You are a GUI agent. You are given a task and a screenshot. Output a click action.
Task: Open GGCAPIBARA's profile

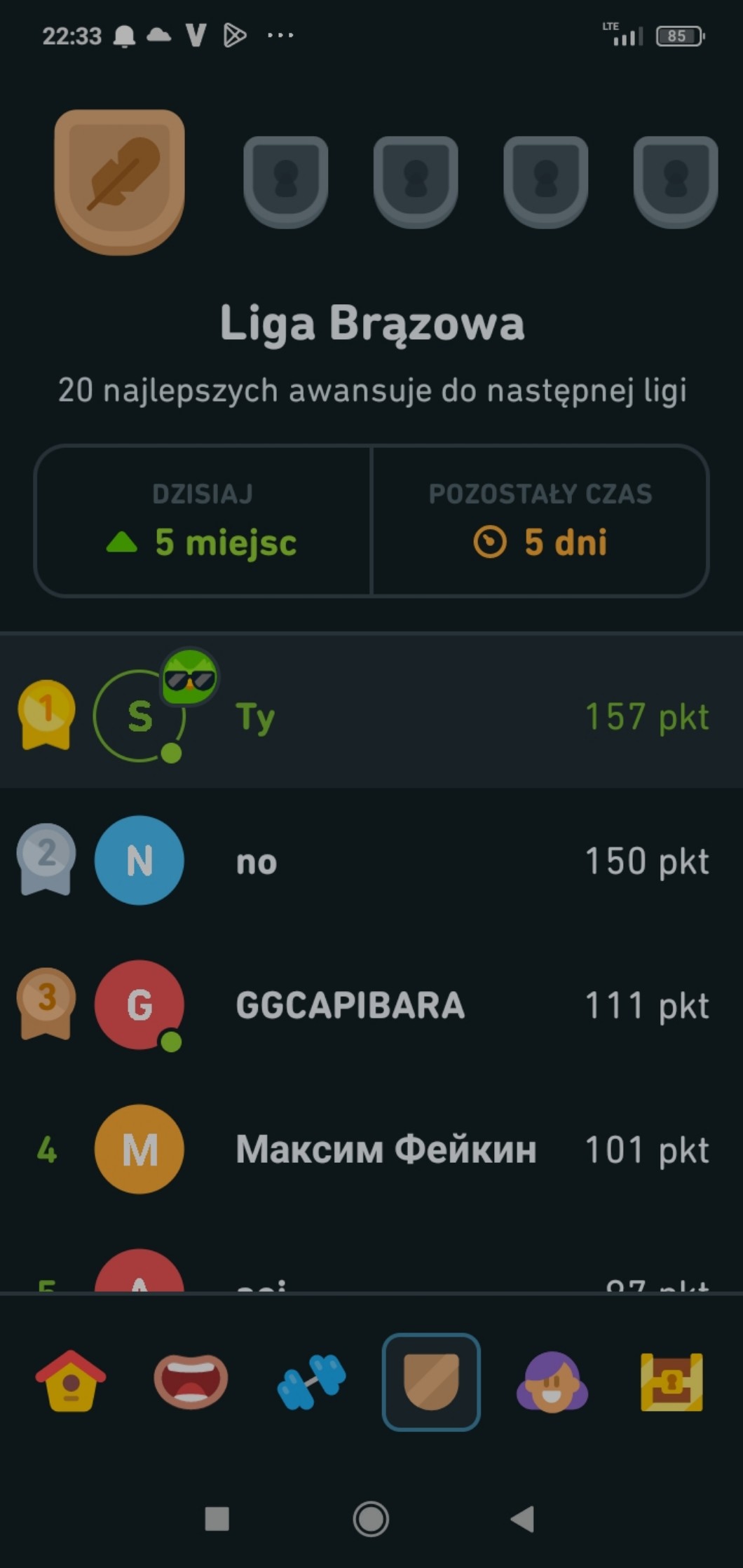click(371, 1005)
